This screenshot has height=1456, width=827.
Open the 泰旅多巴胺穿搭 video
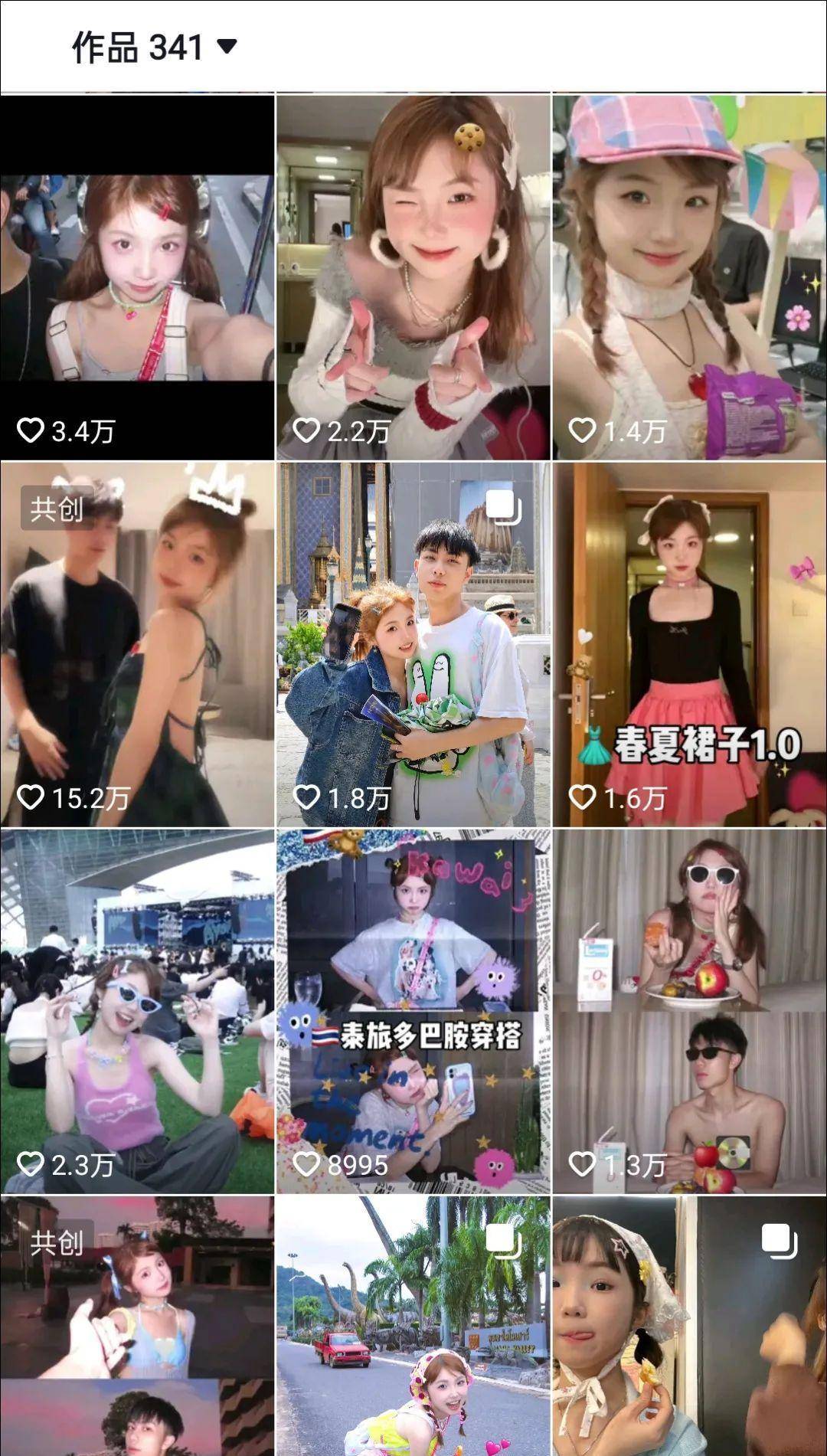(x=413, y=1011)
